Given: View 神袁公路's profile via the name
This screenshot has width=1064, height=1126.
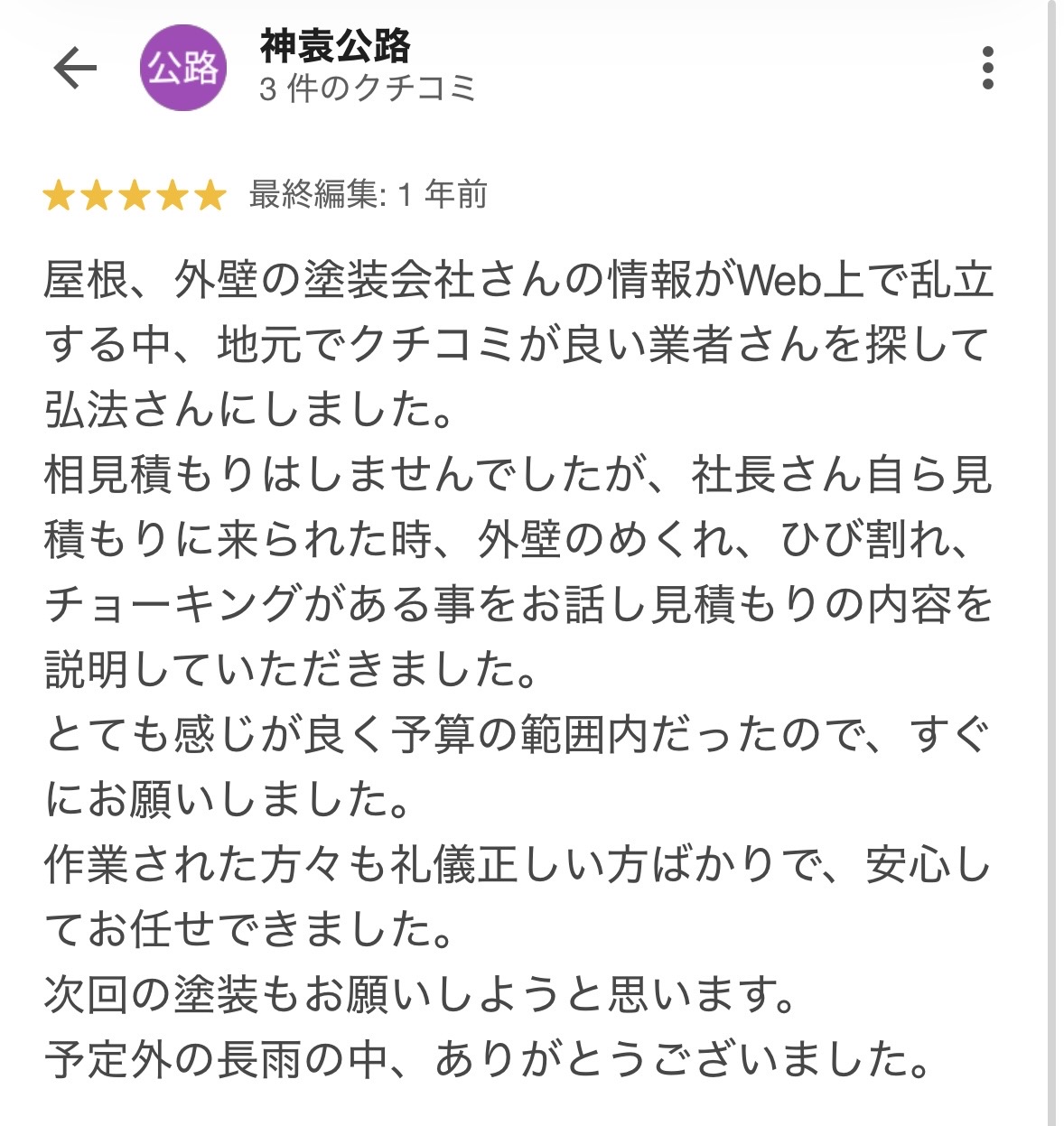Looking at the screenshot, I should [x=335, y=47].
